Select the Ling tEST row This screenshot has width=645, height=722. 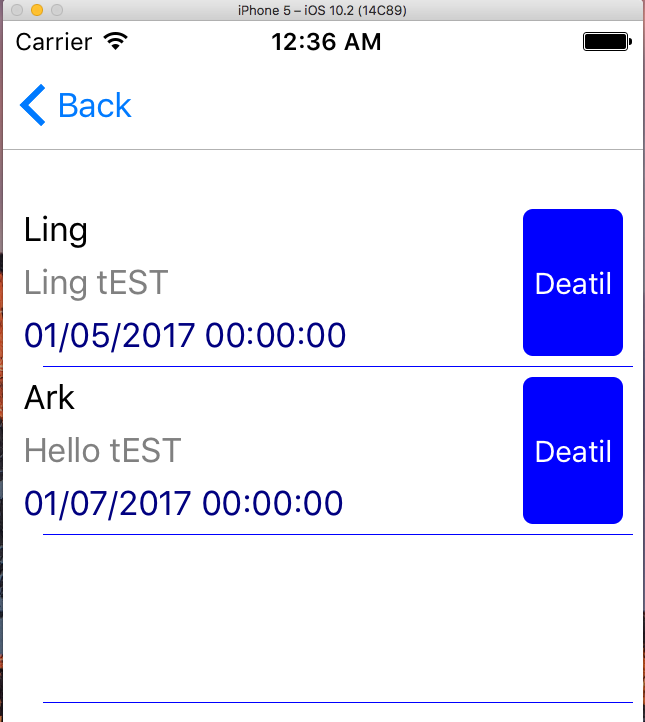(250, 283)
